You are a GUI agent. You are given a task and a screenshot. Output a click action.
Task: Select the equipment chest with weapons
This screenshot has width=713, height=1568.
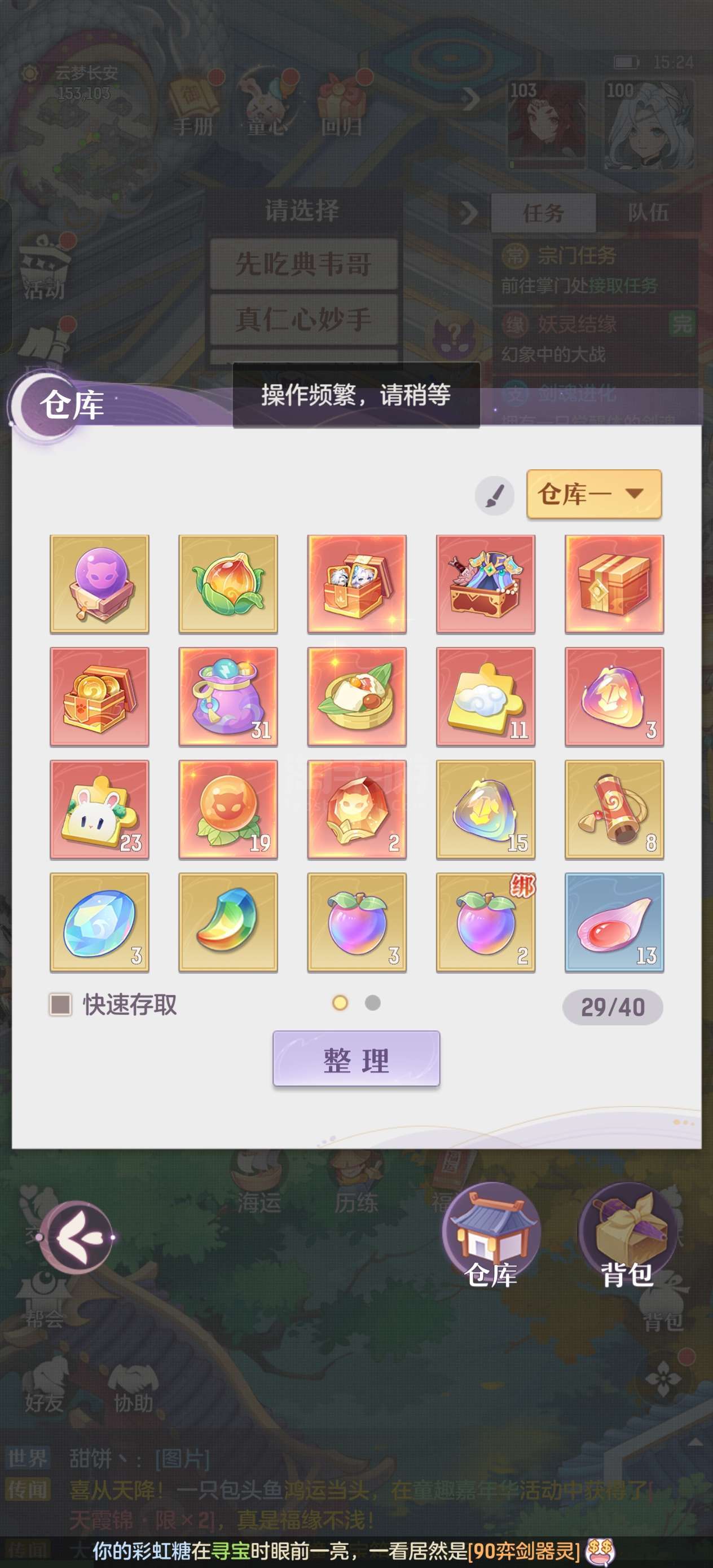(x=485, y=584)
